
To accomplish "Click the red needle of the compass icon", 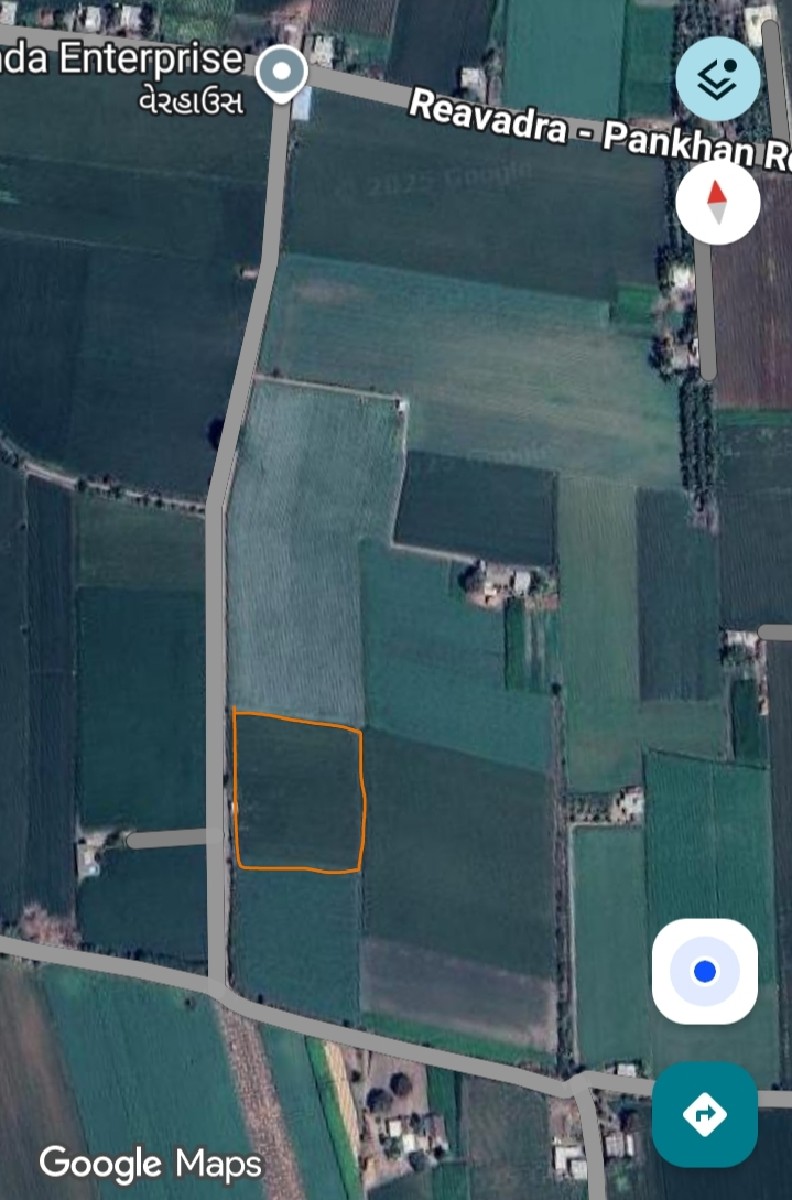I will point(716,195).
